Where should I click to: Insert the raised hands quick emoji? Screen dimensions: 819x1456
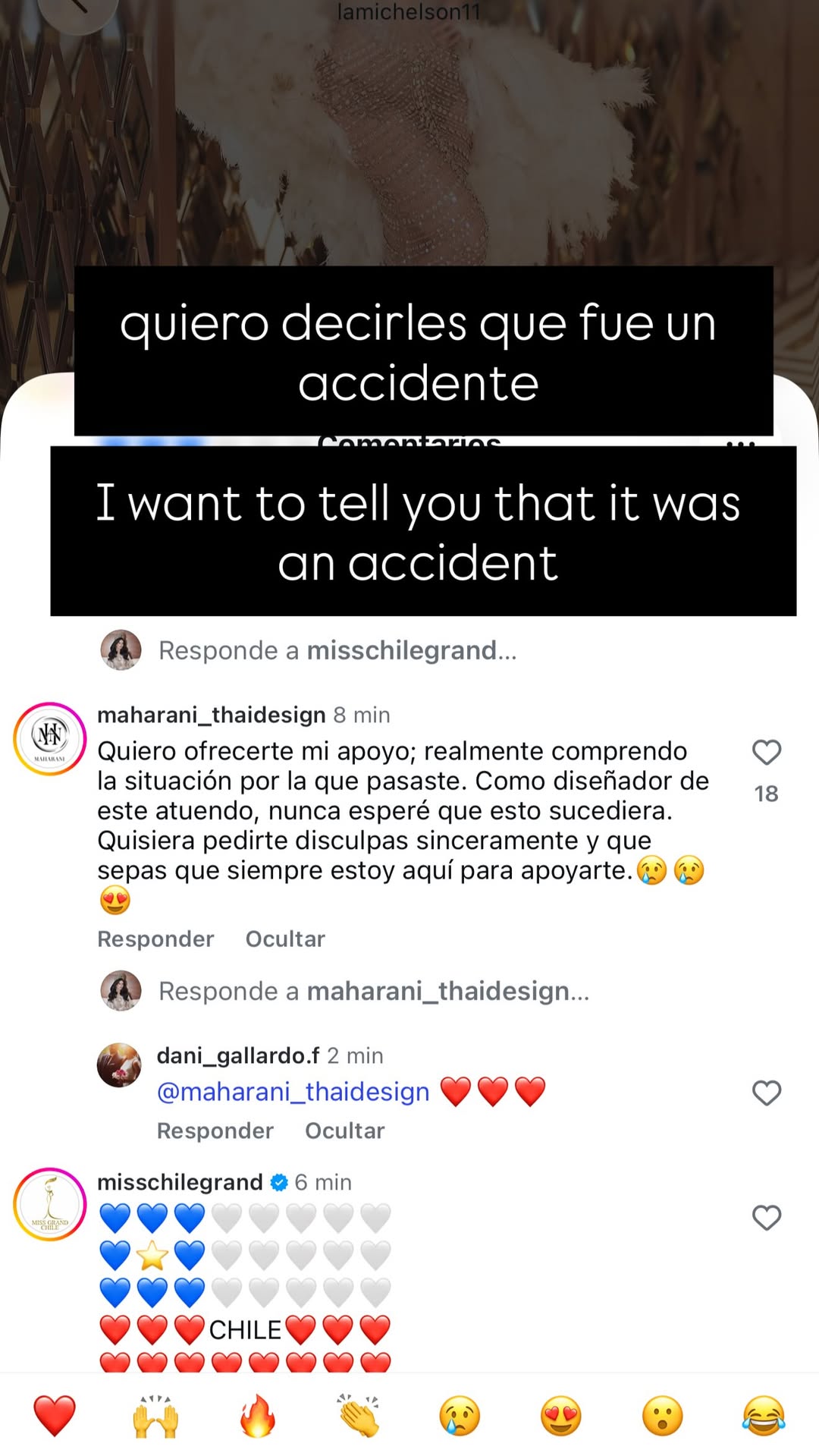pyautogui.click(x=155, y=1416)
